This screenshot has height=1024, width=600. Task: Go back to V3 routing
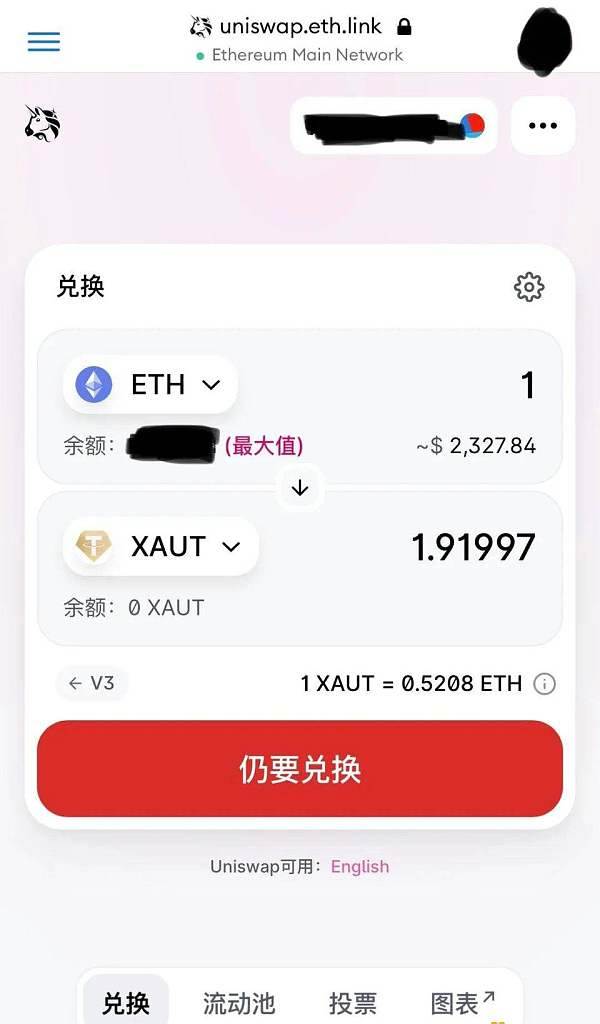click(x=91, y=683)
